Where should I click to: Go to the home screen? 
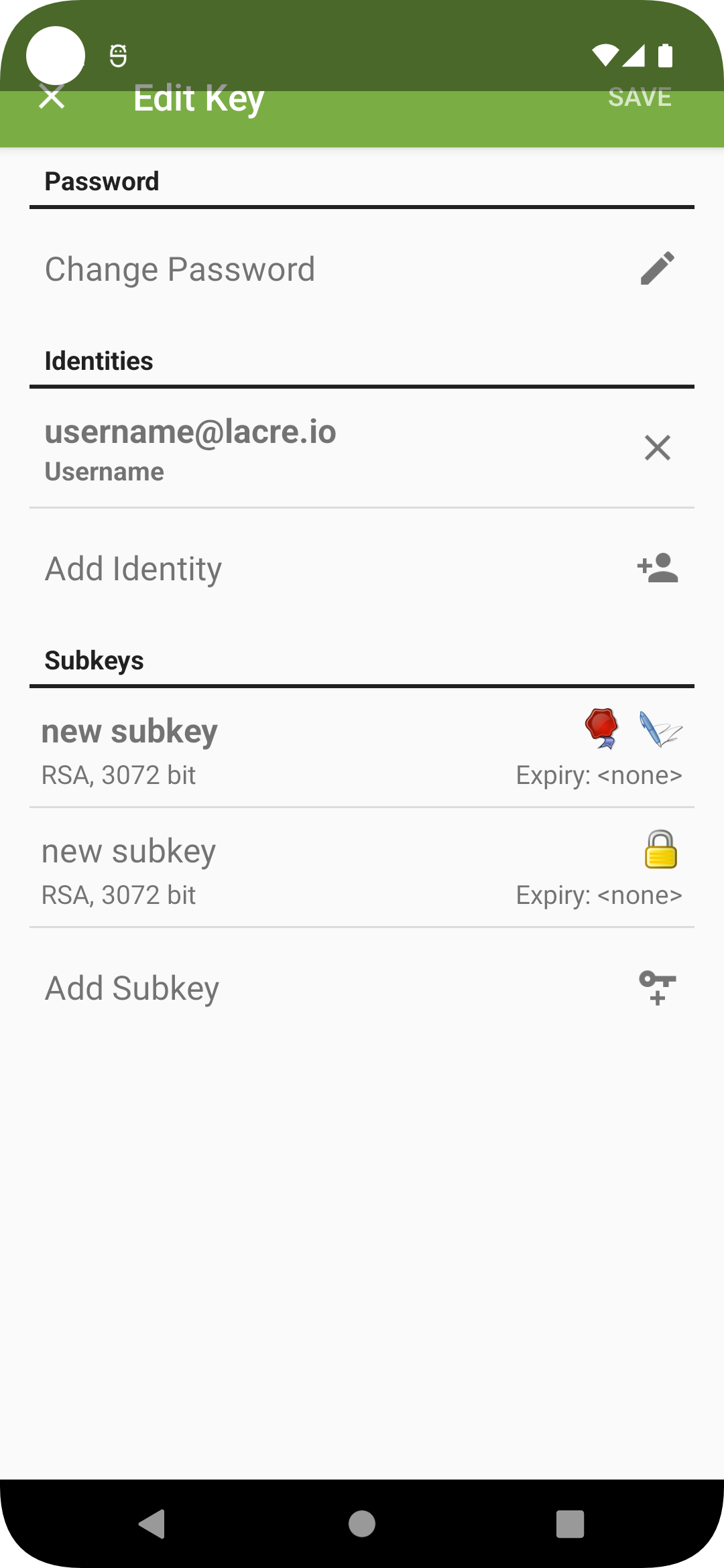tap(362, 1524)
